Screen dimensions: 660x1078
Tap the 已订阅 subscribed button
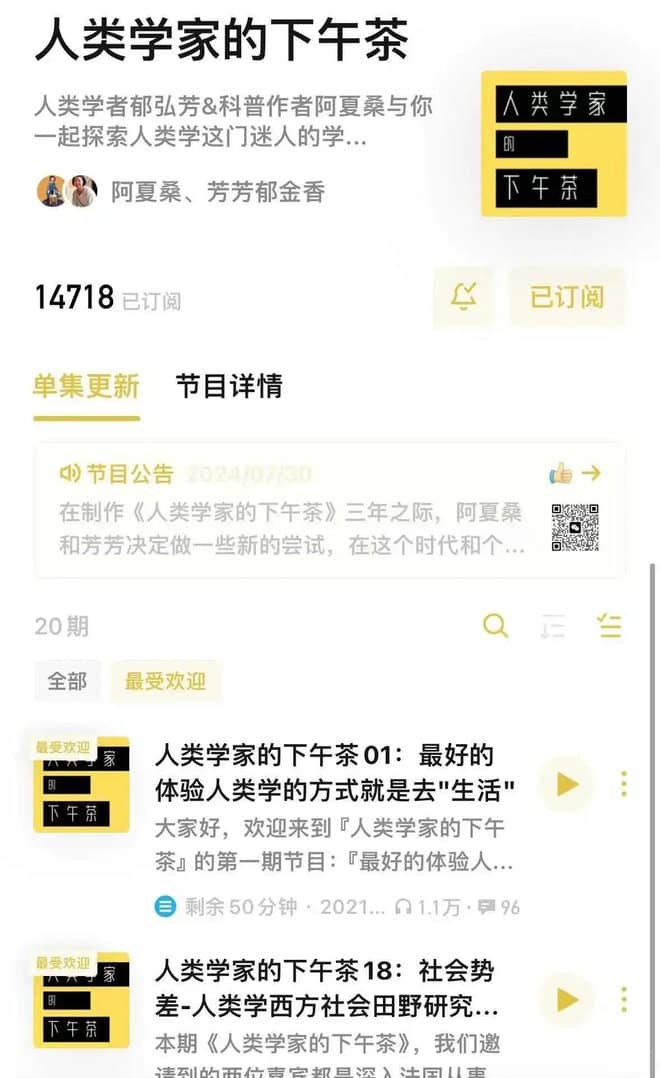point(567,297)
